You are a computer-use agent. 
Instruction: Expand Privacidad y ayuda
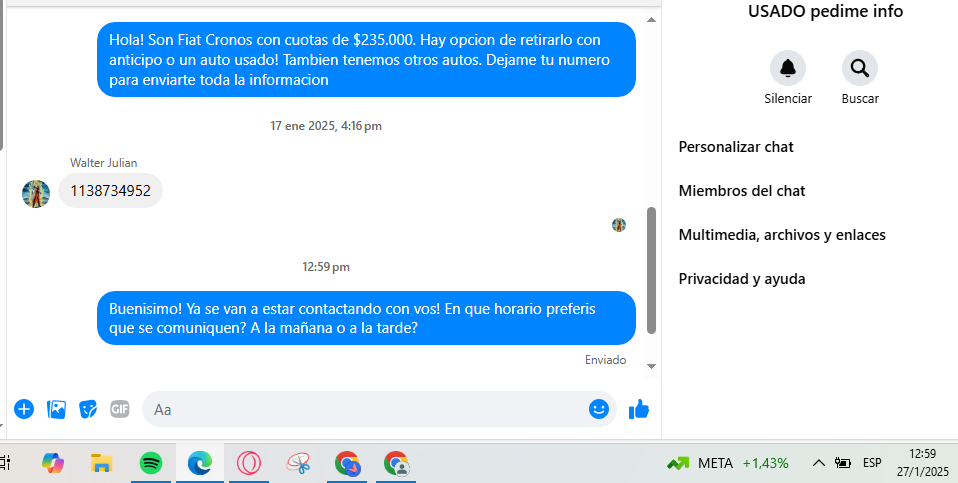point(742,279)
